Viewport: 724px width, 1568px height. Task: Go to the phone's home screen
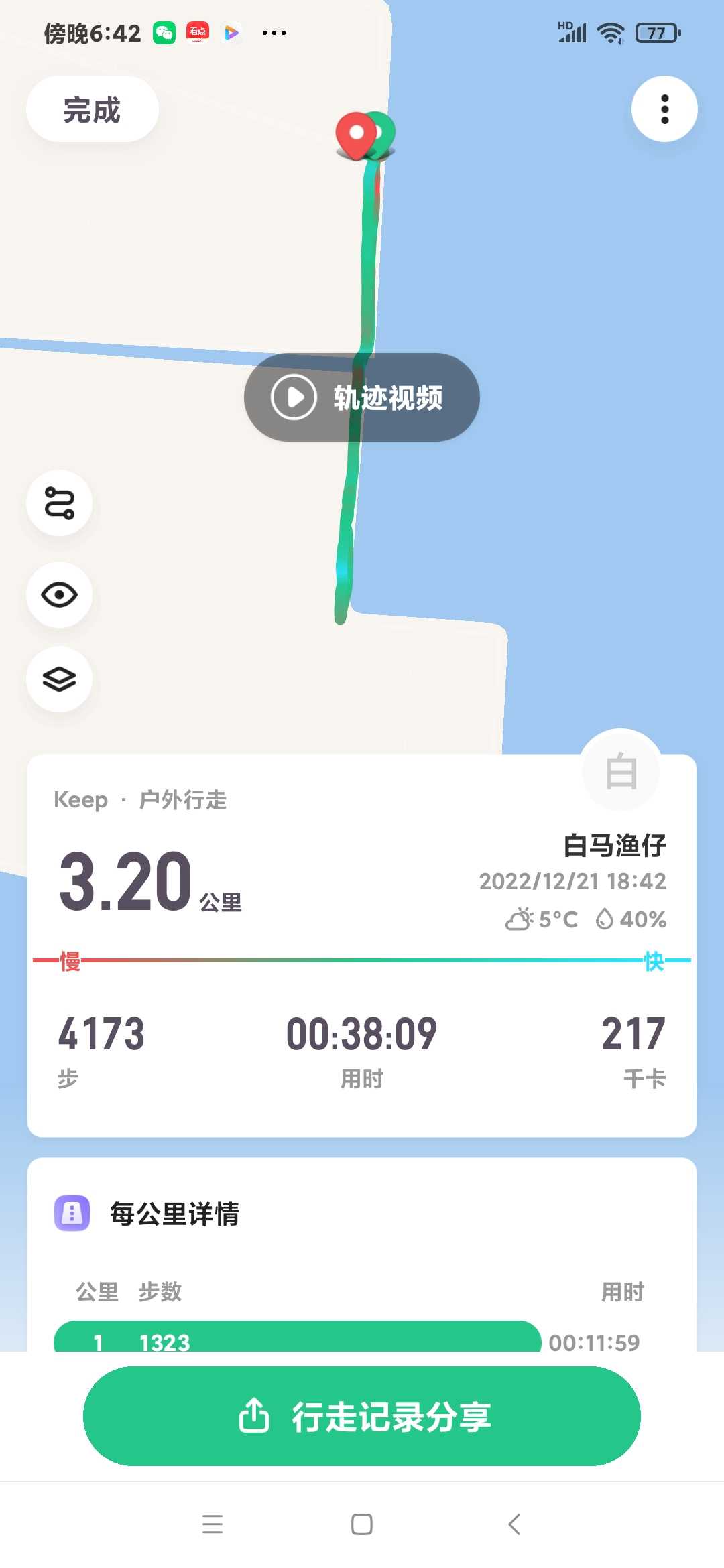(362, 1524)
